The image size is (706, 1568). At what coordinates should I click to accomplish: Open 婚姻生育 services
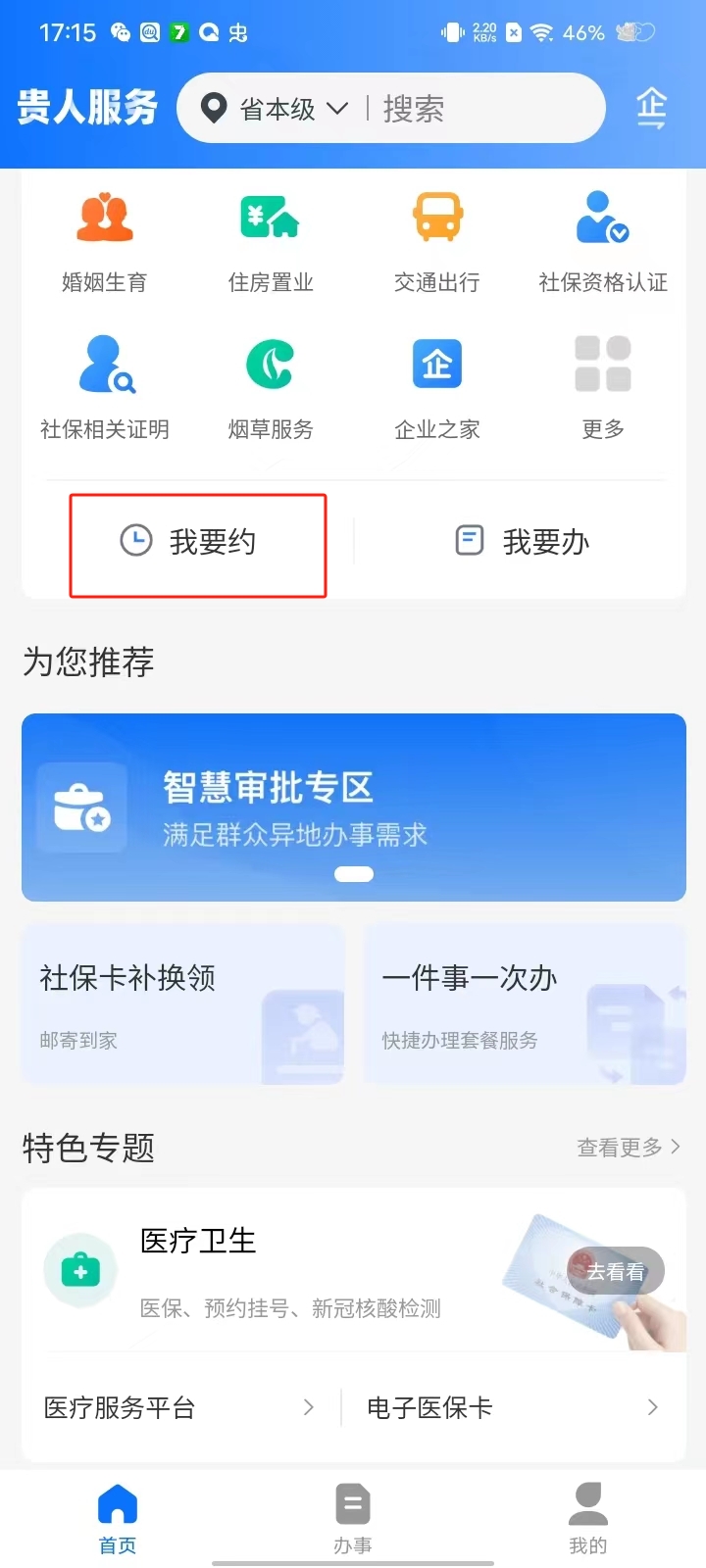pyautogui.click(x=105, y=240)
